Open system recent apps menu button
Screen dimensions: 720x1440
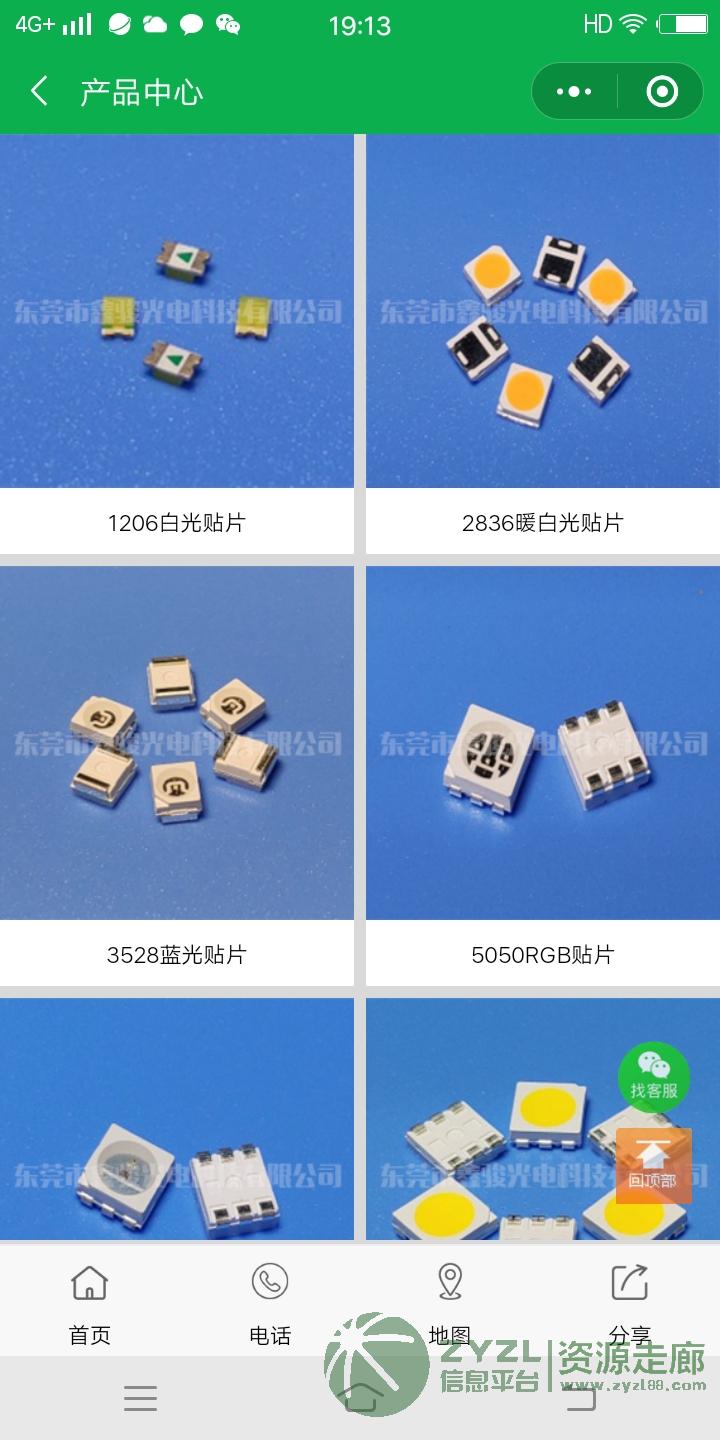pos(140,1398)
